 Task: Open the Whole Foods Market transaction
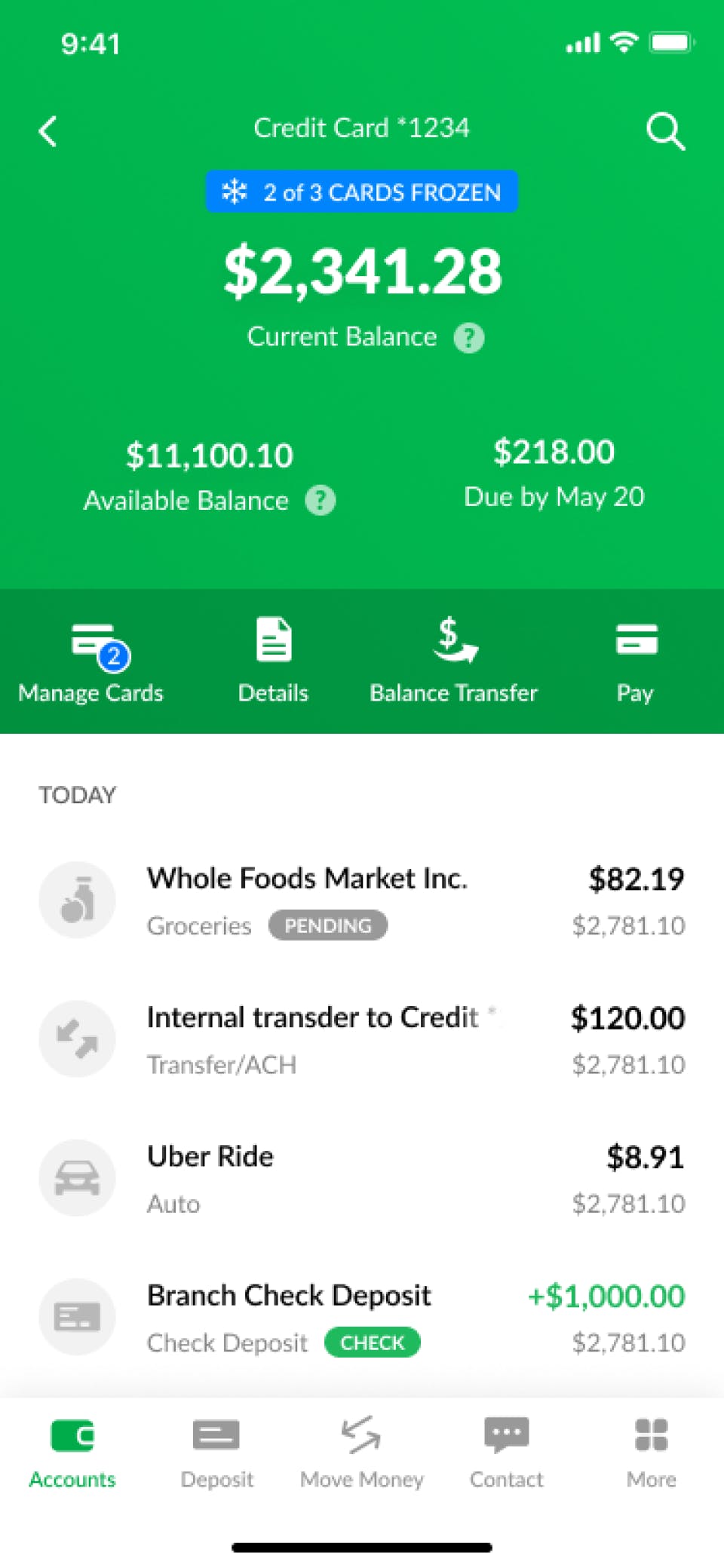point(362,901)
